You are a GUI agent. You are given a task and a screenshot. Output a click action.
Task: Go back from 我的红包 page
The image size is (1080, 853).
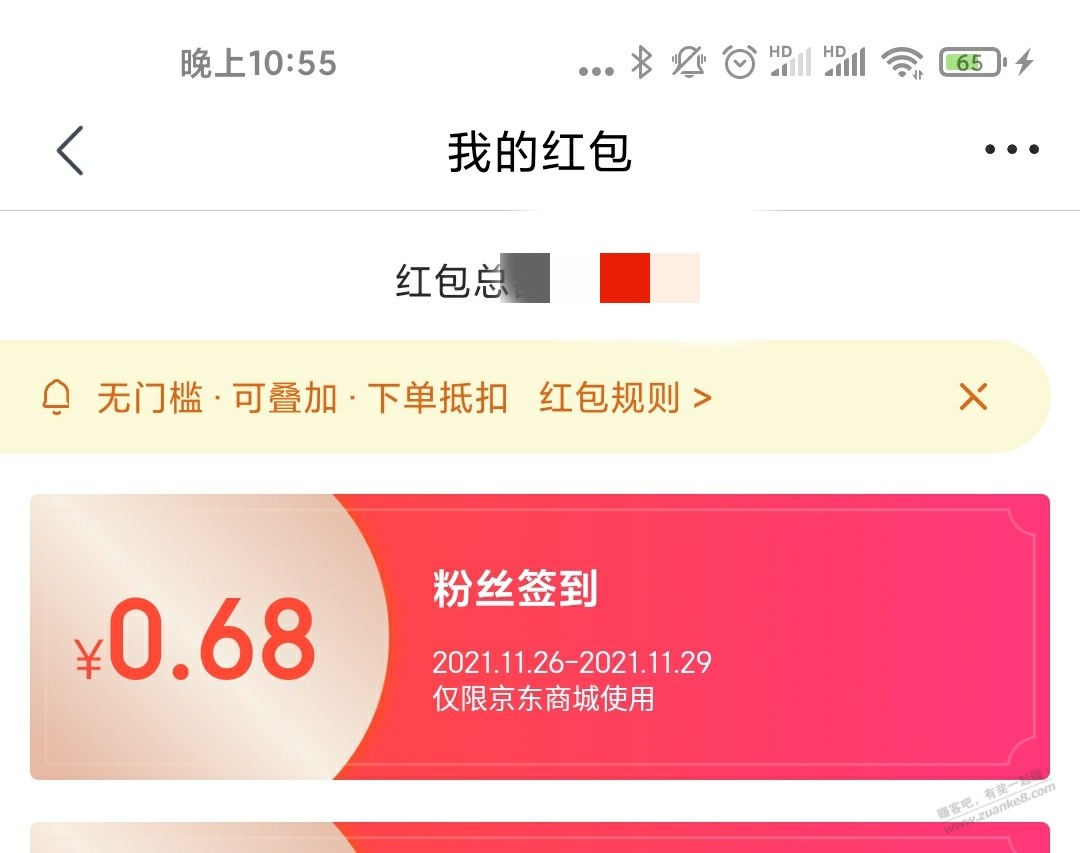point(70,151)
